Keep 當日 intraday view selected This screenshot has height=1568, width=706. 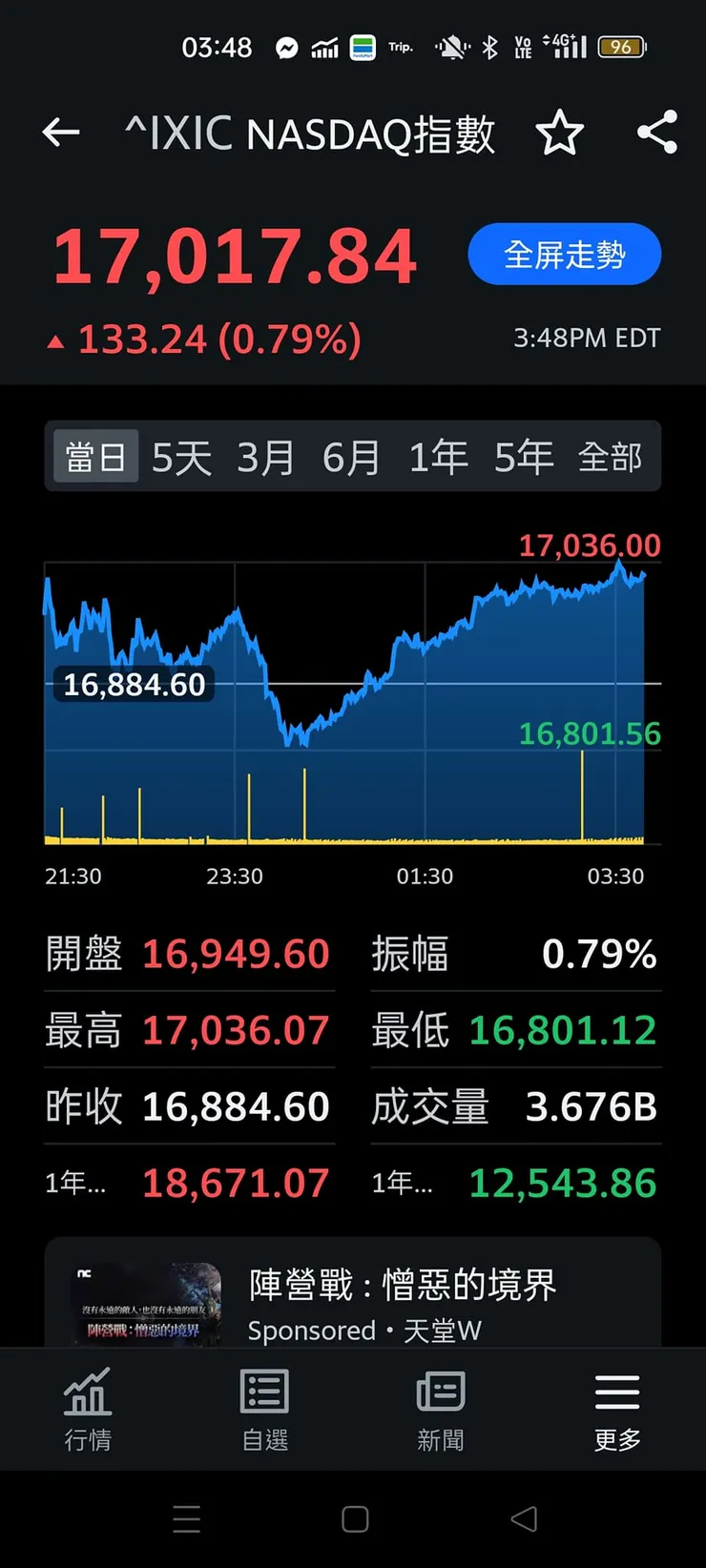pos(94,456)
